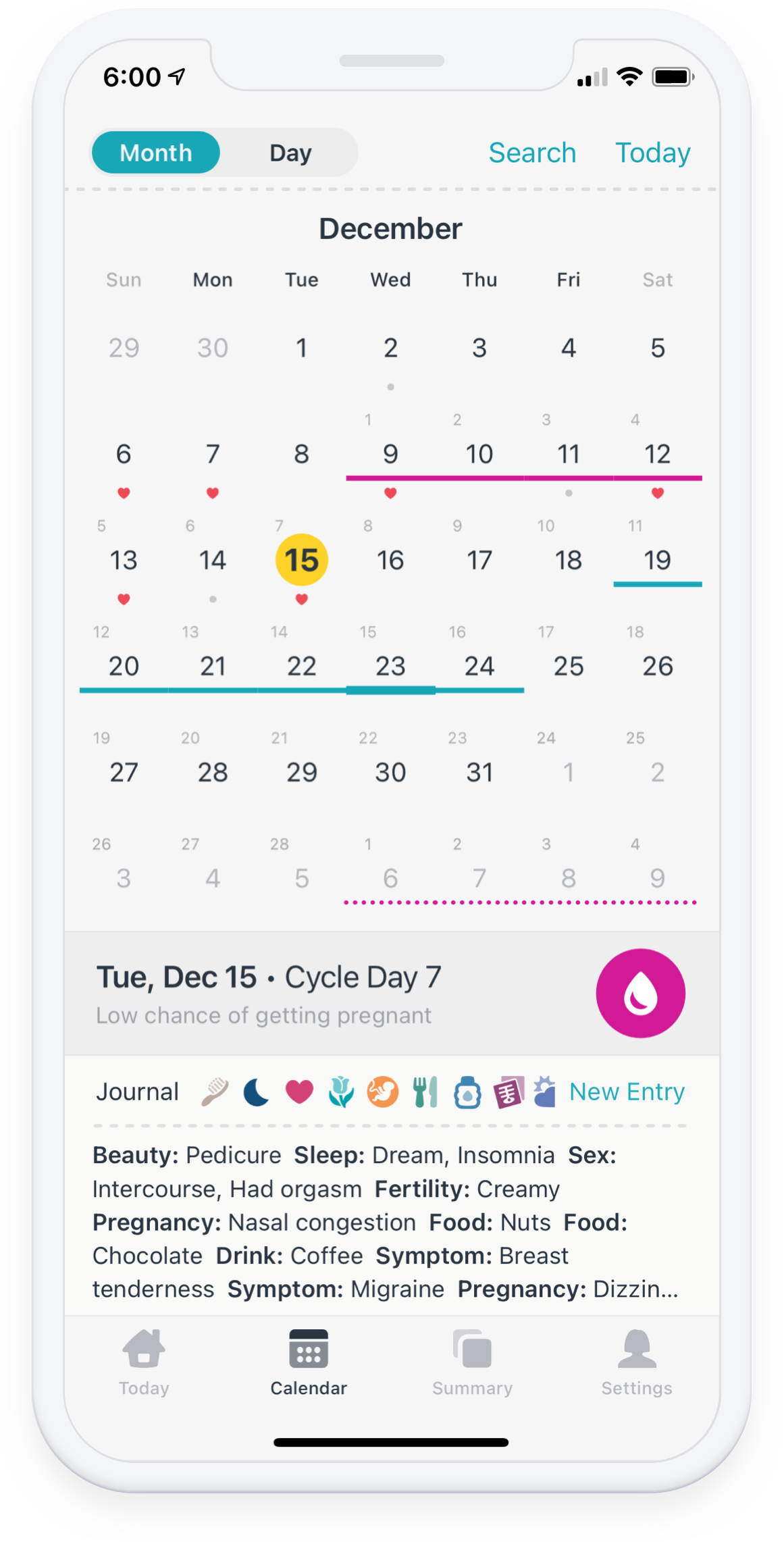Select December 15 on the calendar
This screenshot has width=784, height=1542.
(x=301, y=560)
